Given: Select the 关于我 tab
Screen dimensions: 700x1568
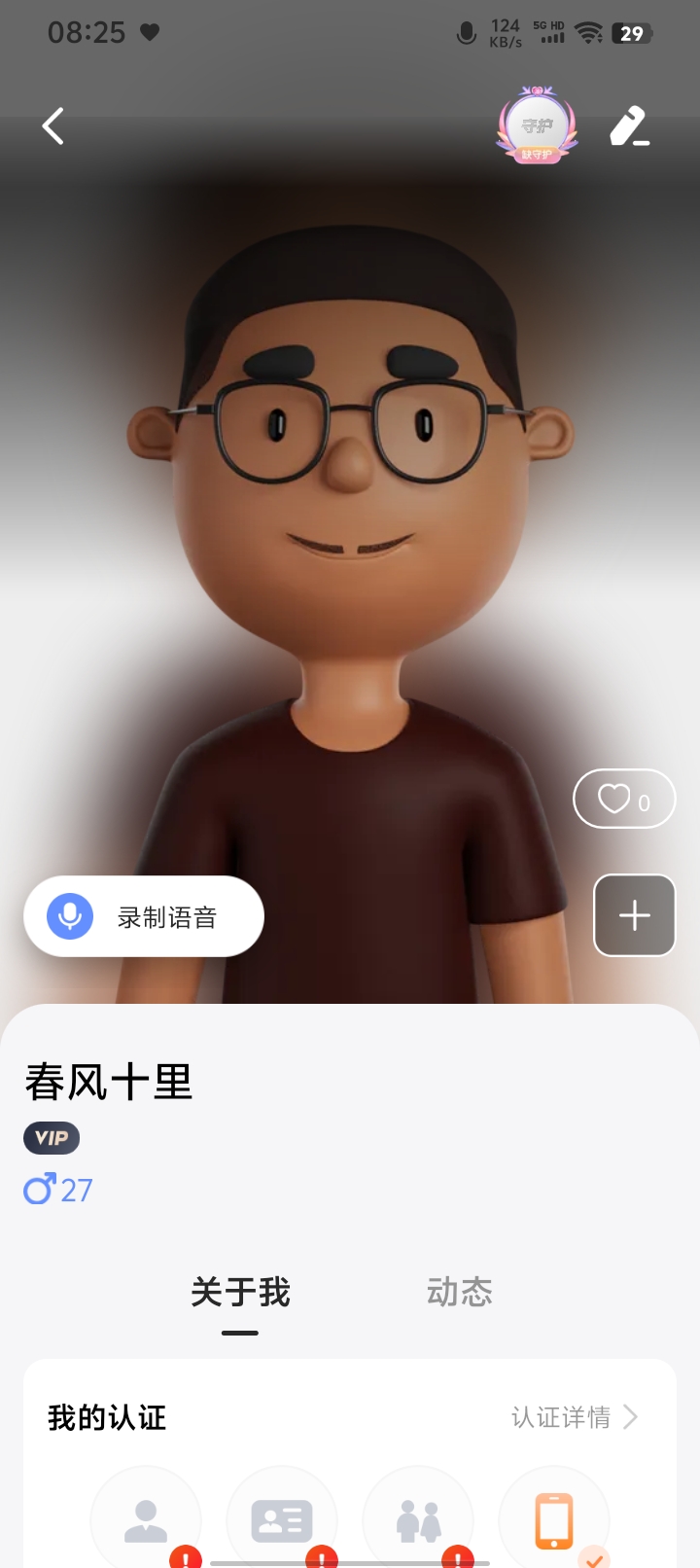Looking at the screenshot, I should 240,1292.
